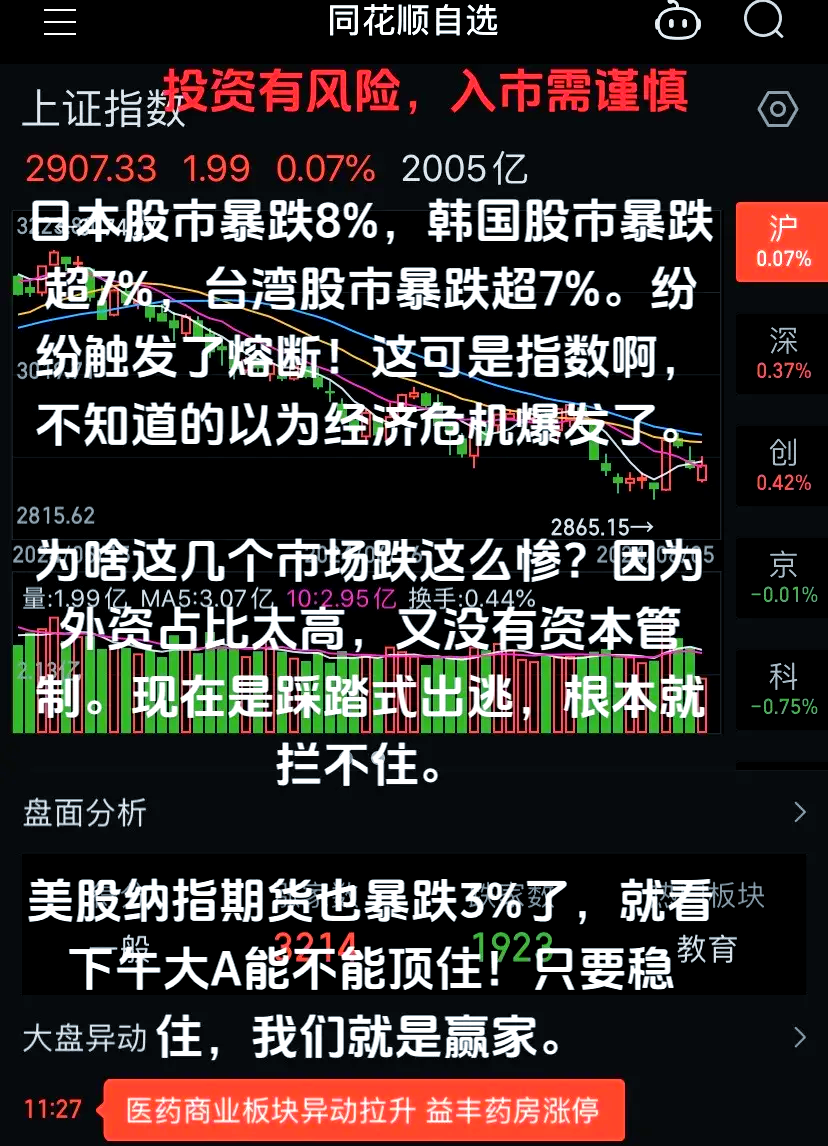Tap the red decliner count 3214

[313, 942]
